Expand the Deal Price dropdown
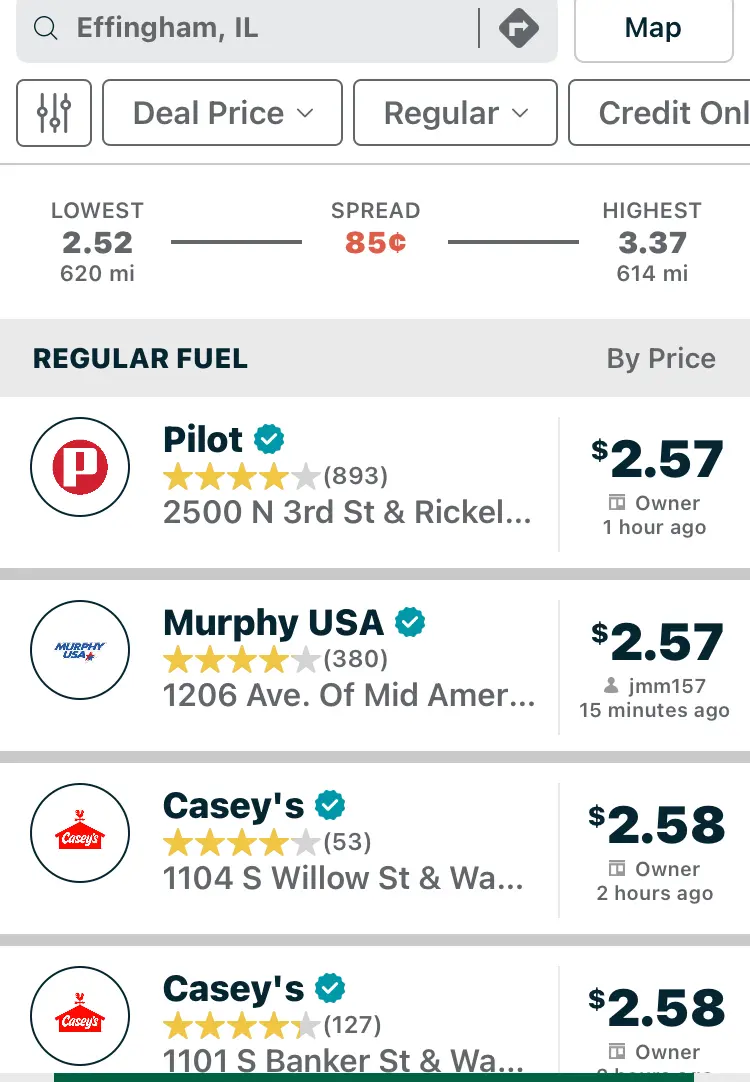Image resolution: width=750 pixels, height=1082 pixels. click(x=222, y=113)
